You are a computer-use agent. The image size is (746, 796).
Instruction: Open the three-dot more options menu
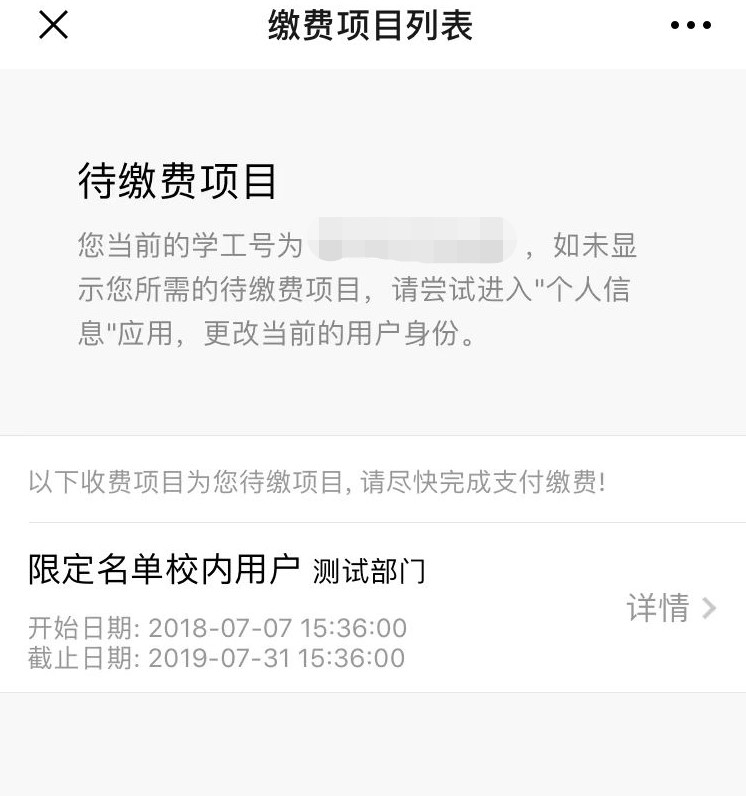(x=691, y=26)
